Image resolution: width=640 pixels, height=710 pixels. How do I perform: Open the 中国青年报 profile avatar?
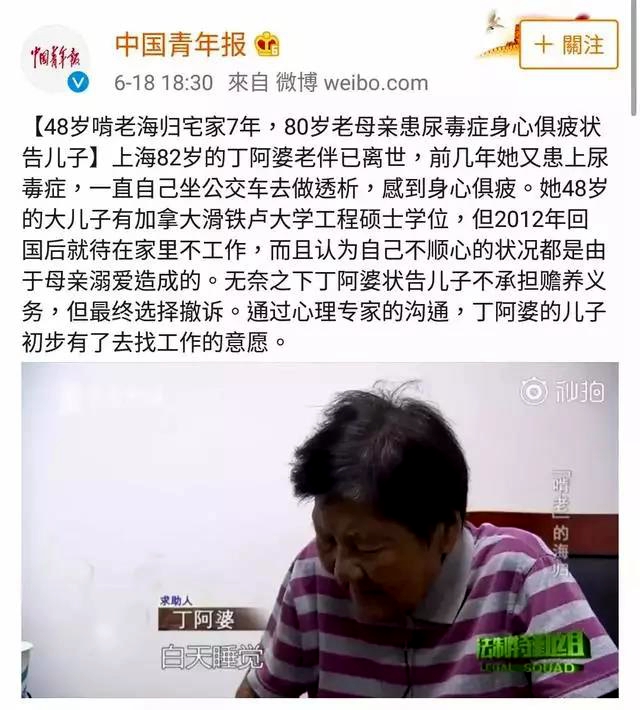tap(59, 59)
